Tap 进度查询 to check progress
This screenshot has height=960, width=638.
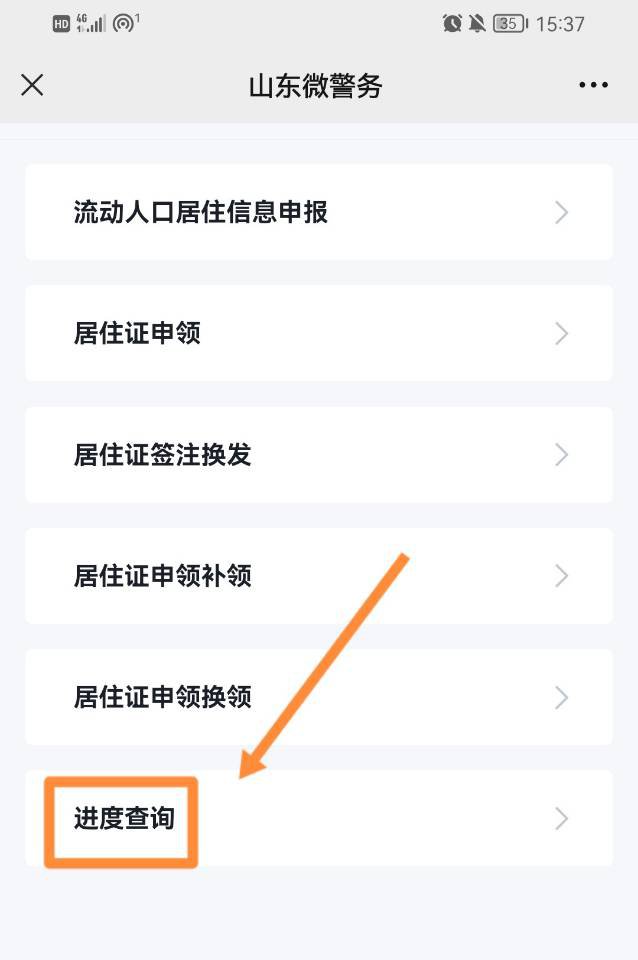[x=318, y=819]
